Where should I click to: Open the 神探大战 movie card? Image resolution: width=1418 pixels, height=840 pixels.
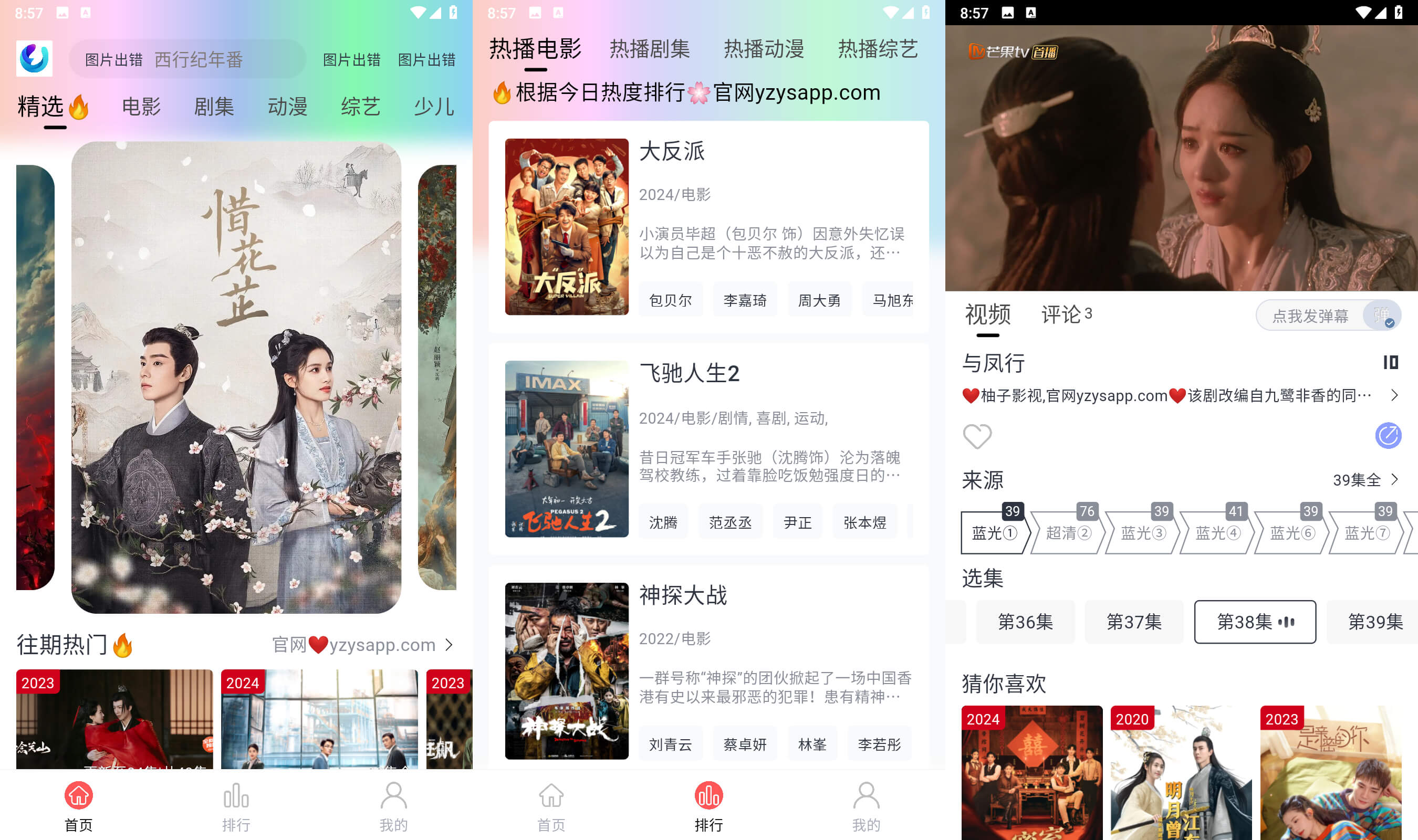pos(707,670)
